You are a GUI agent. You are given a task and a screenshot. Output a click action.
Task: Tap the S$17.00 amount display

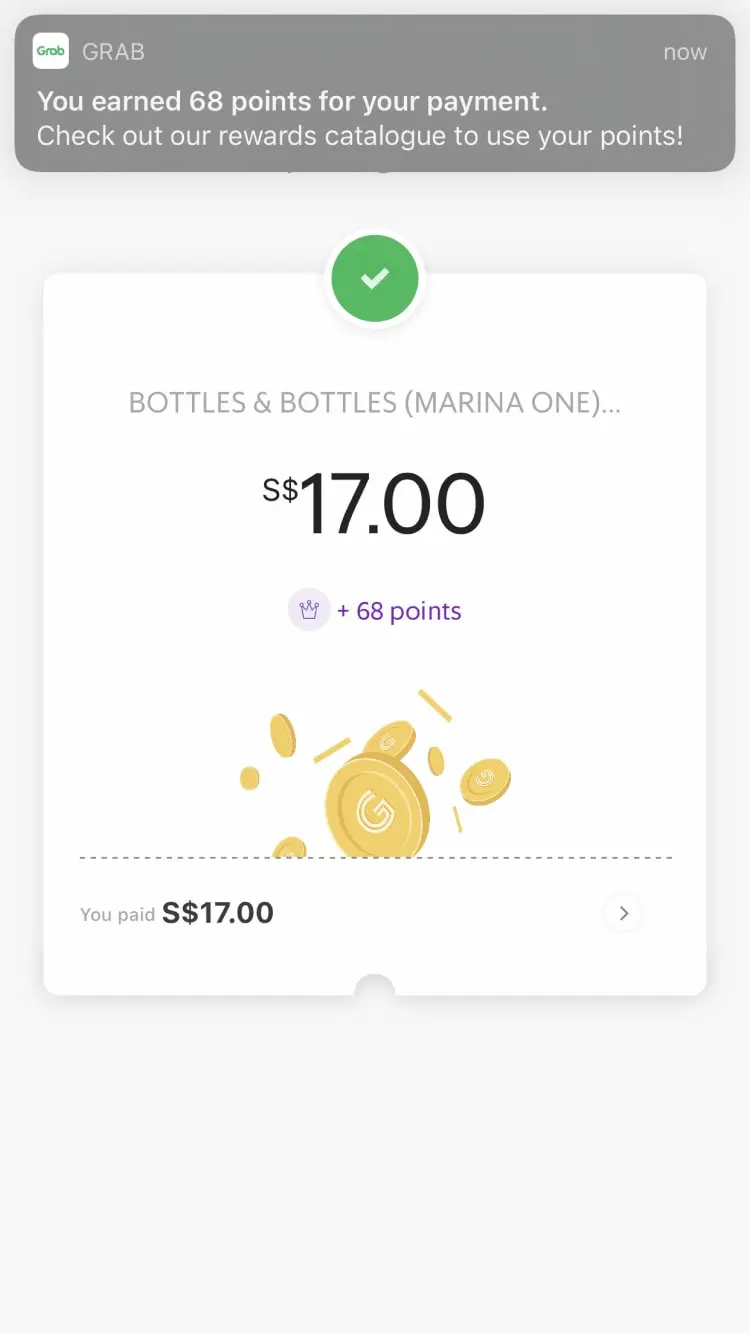coord(374,500)
